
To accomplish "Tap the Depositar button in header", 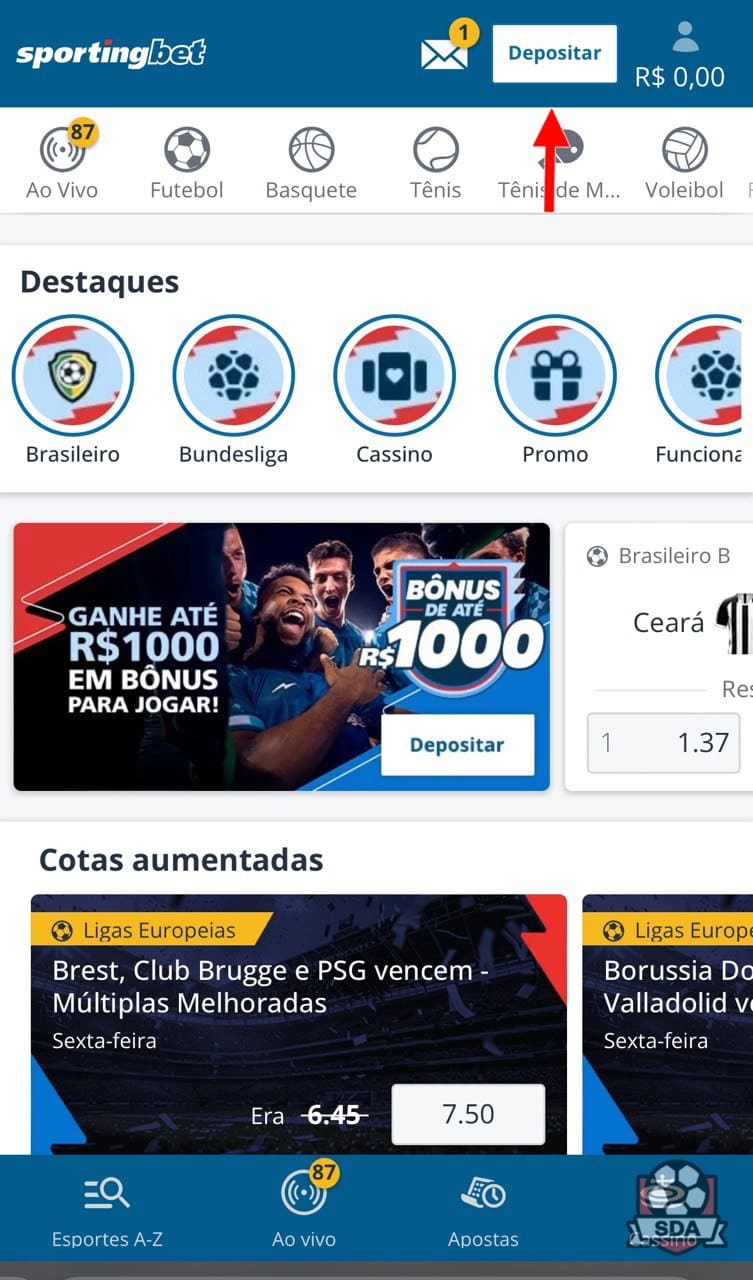I will click(x=554, y=54).
